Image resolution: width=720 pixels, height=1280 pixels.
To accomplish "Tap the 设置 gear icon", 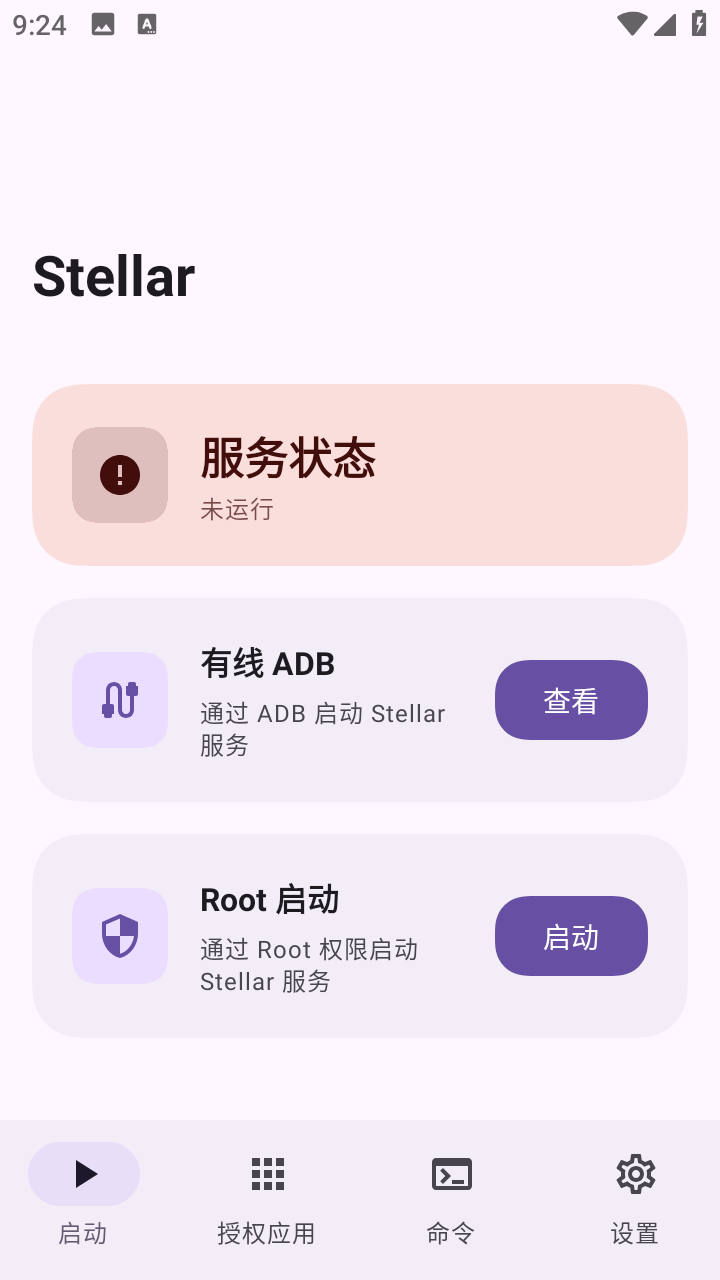I will pos(634,1174).
